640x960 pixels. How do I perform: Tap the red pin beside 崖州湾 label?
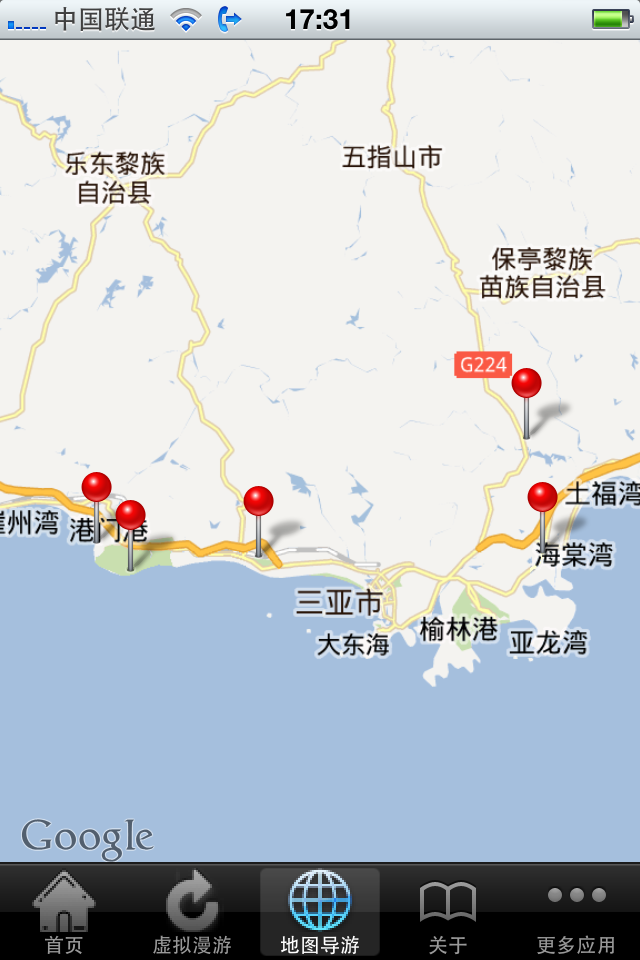tap(97, 487)
